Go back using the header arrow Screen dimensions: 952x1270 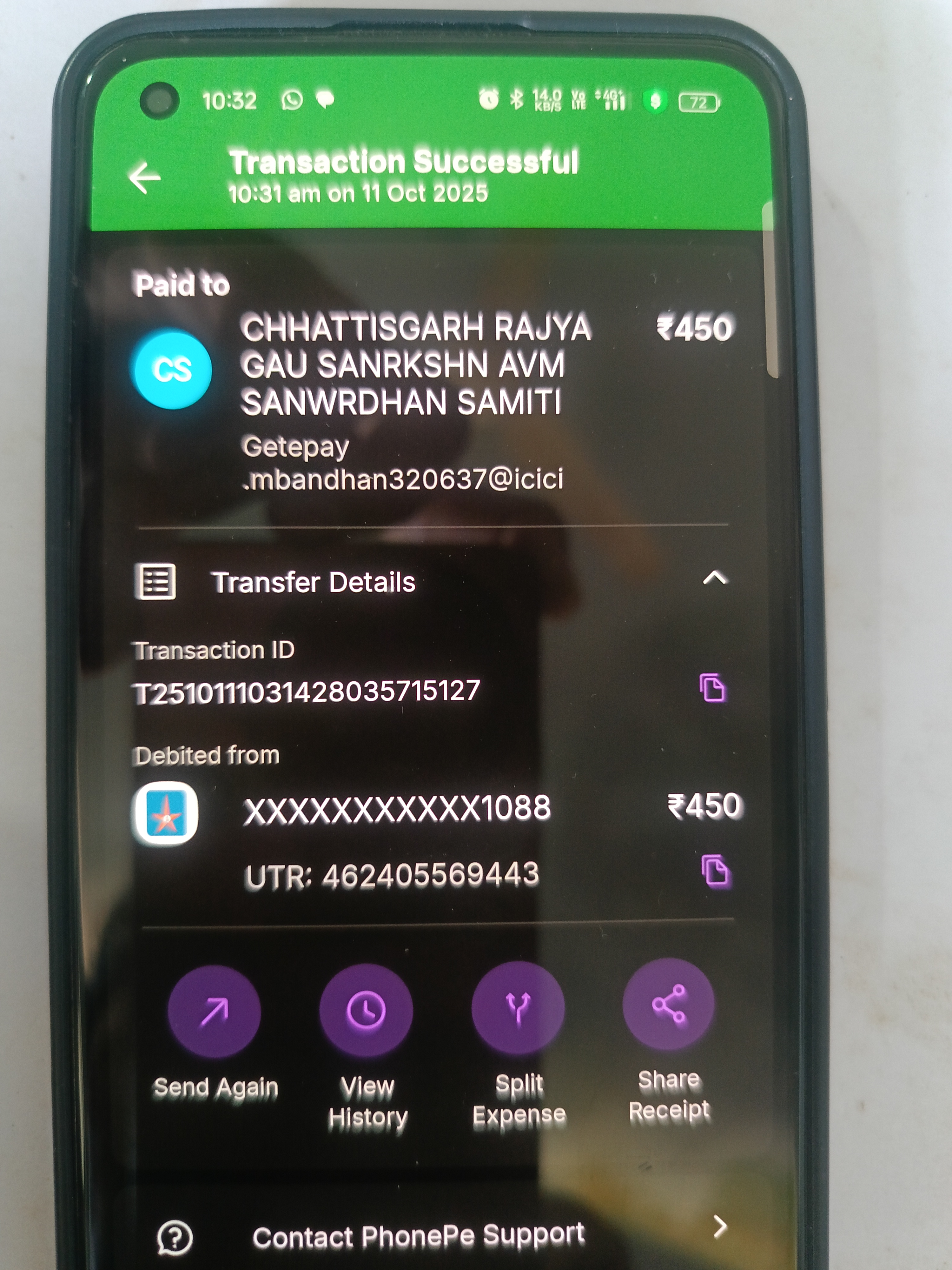pos(144,177)
